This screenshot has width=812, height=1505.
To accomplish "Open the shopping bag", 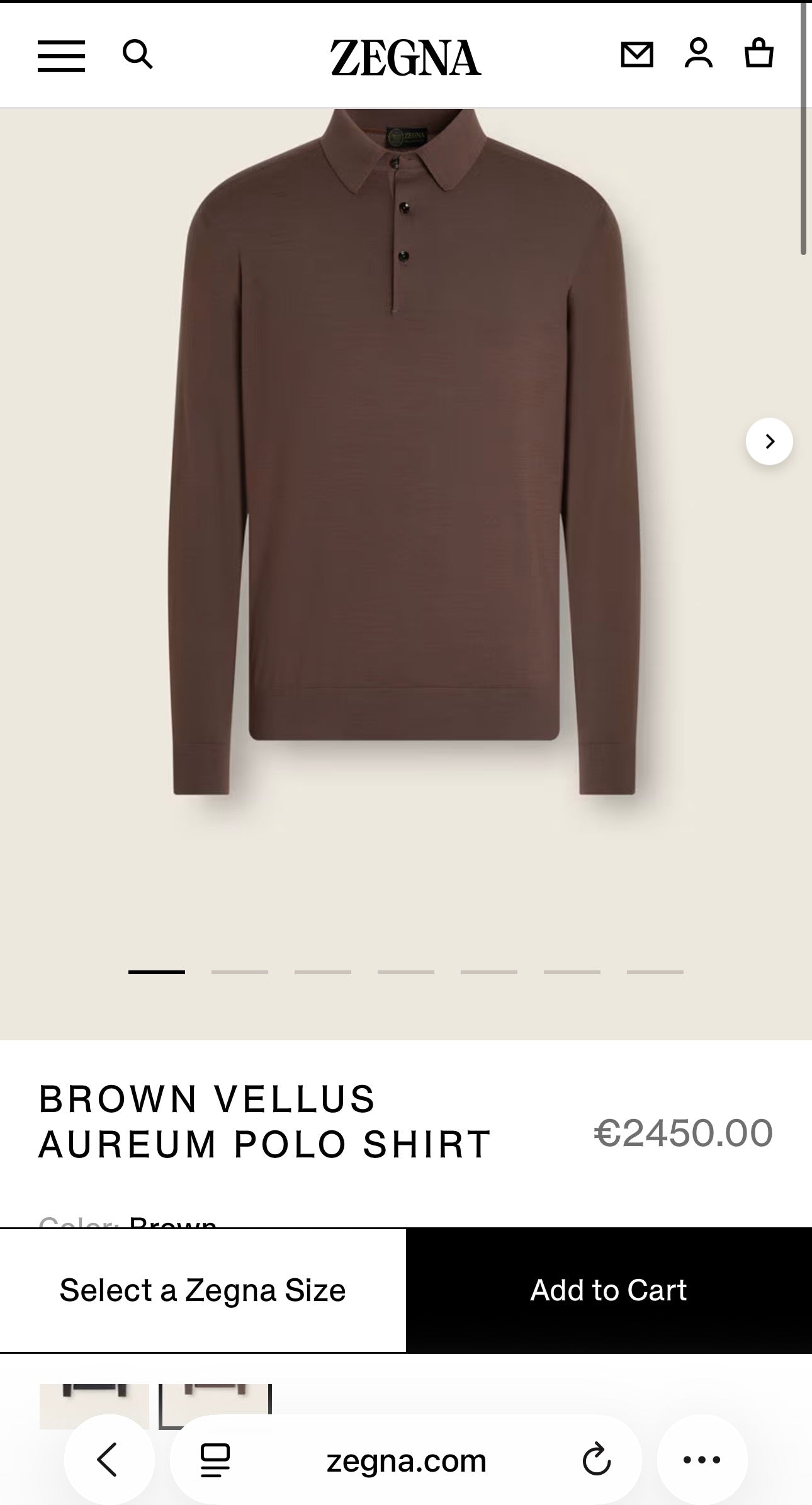I will [759, 54].
